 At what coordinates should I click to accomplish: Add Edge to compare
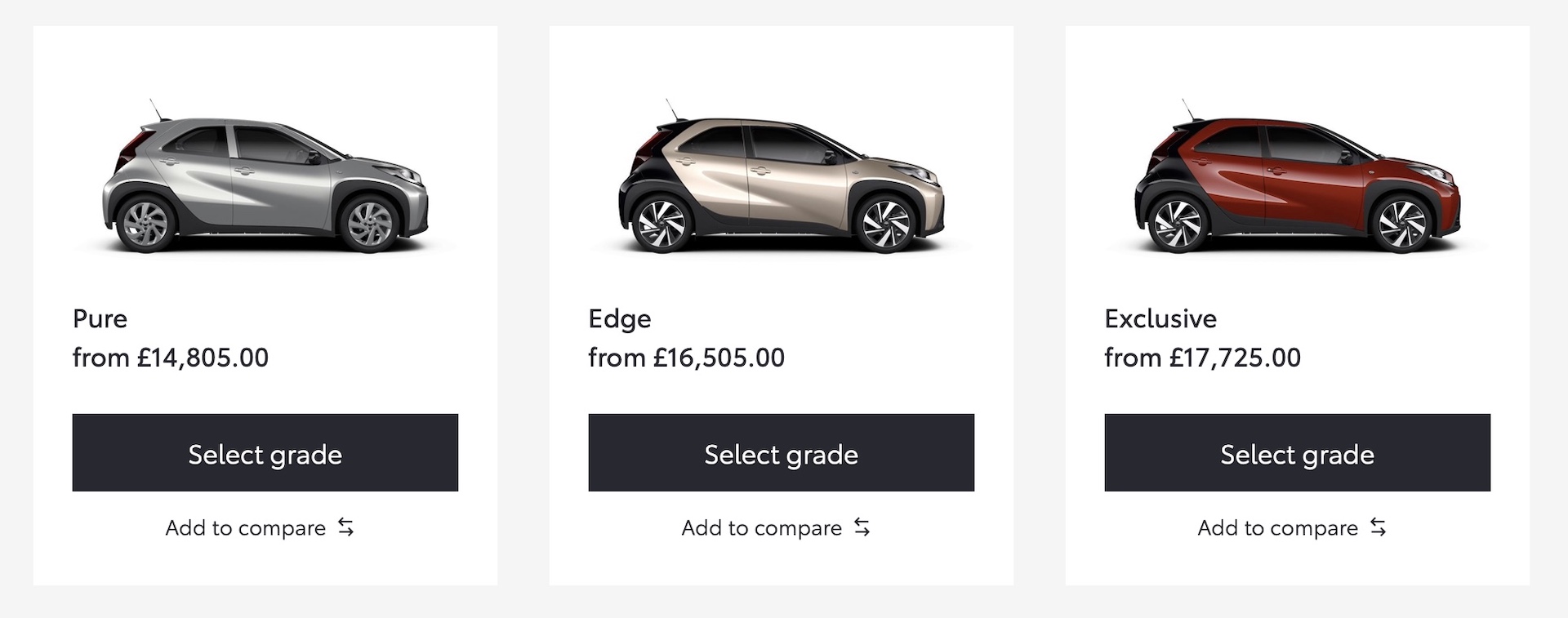(x=775, y=528)
